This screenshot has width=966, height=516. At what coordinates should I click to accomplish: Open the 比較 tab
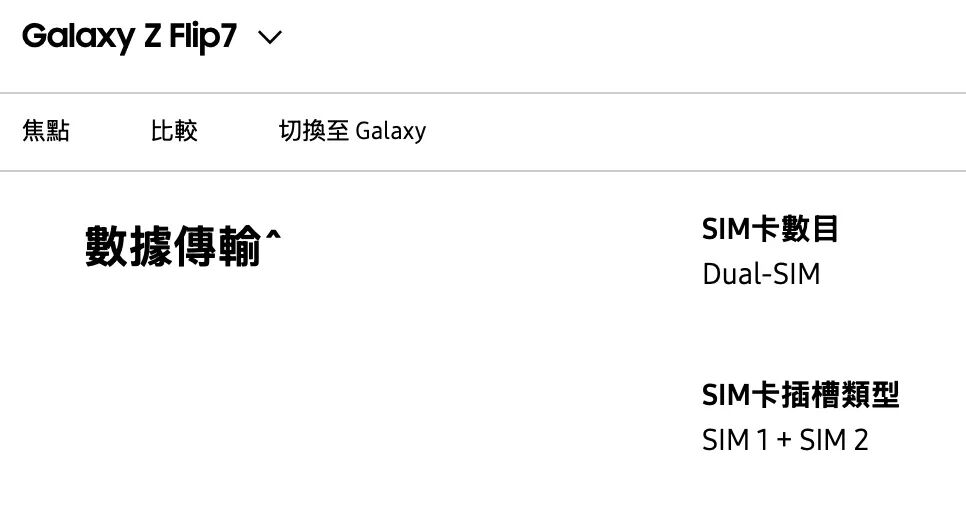point(174,131)
